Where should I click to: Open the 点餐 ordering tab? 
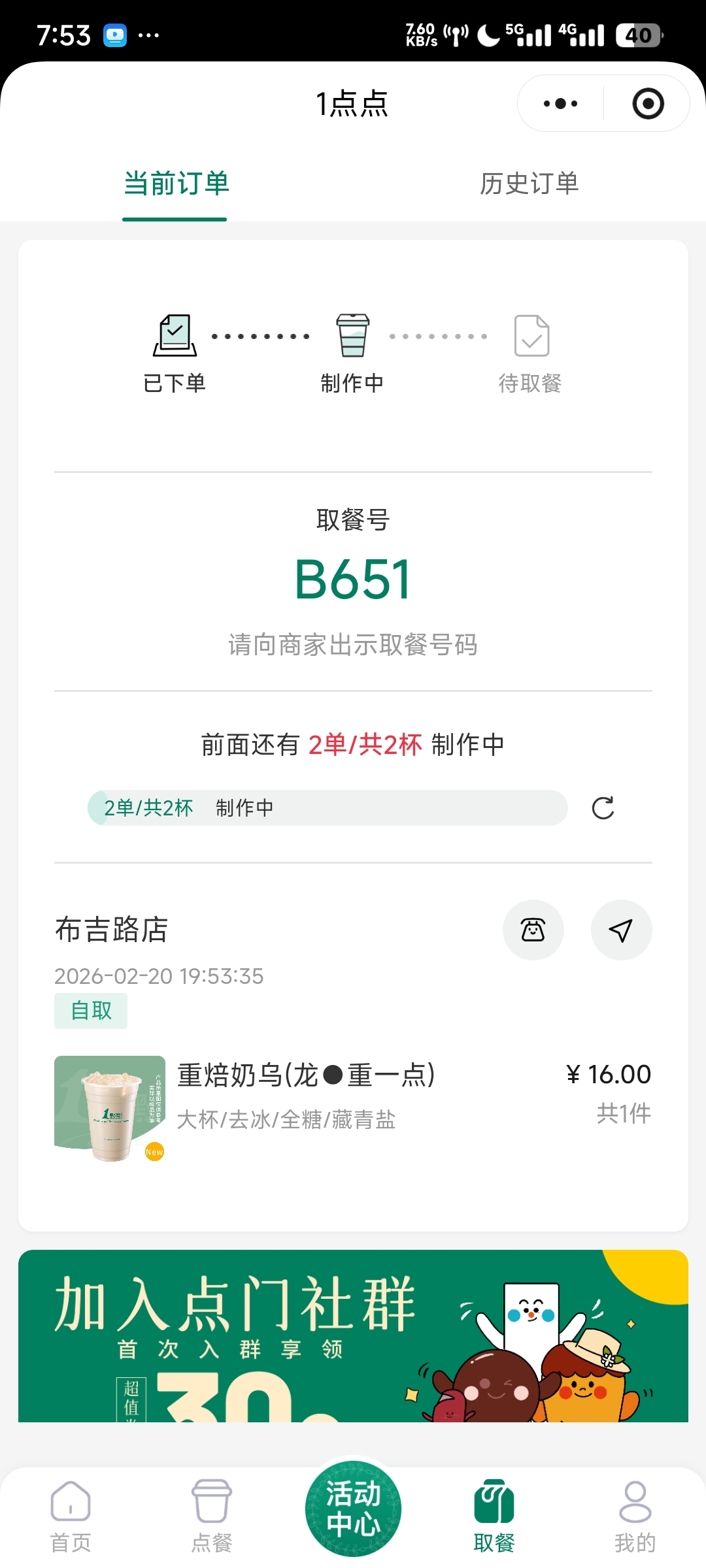pos(212,1516)
